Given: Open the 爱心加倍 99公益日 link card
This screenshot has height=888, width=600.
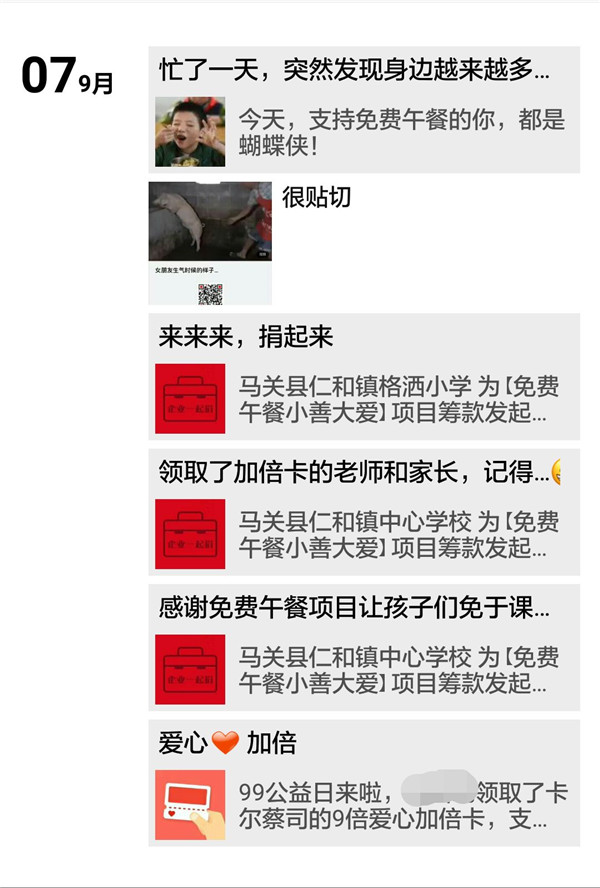Looking at the screenshot, I should point(364,806).
